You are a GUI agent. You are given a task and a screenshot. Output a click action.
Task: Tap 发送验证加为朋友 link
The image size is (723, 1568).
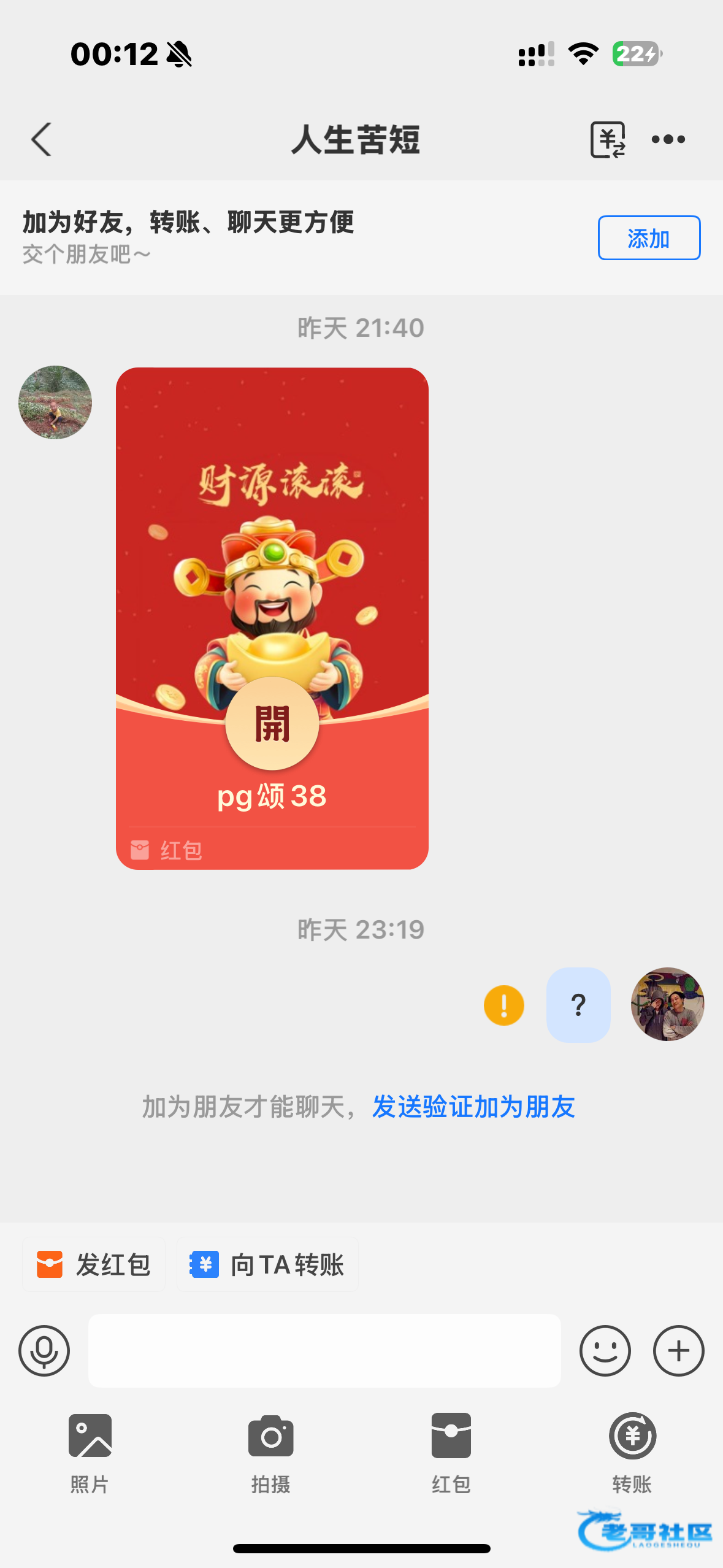coord(473,1107)
